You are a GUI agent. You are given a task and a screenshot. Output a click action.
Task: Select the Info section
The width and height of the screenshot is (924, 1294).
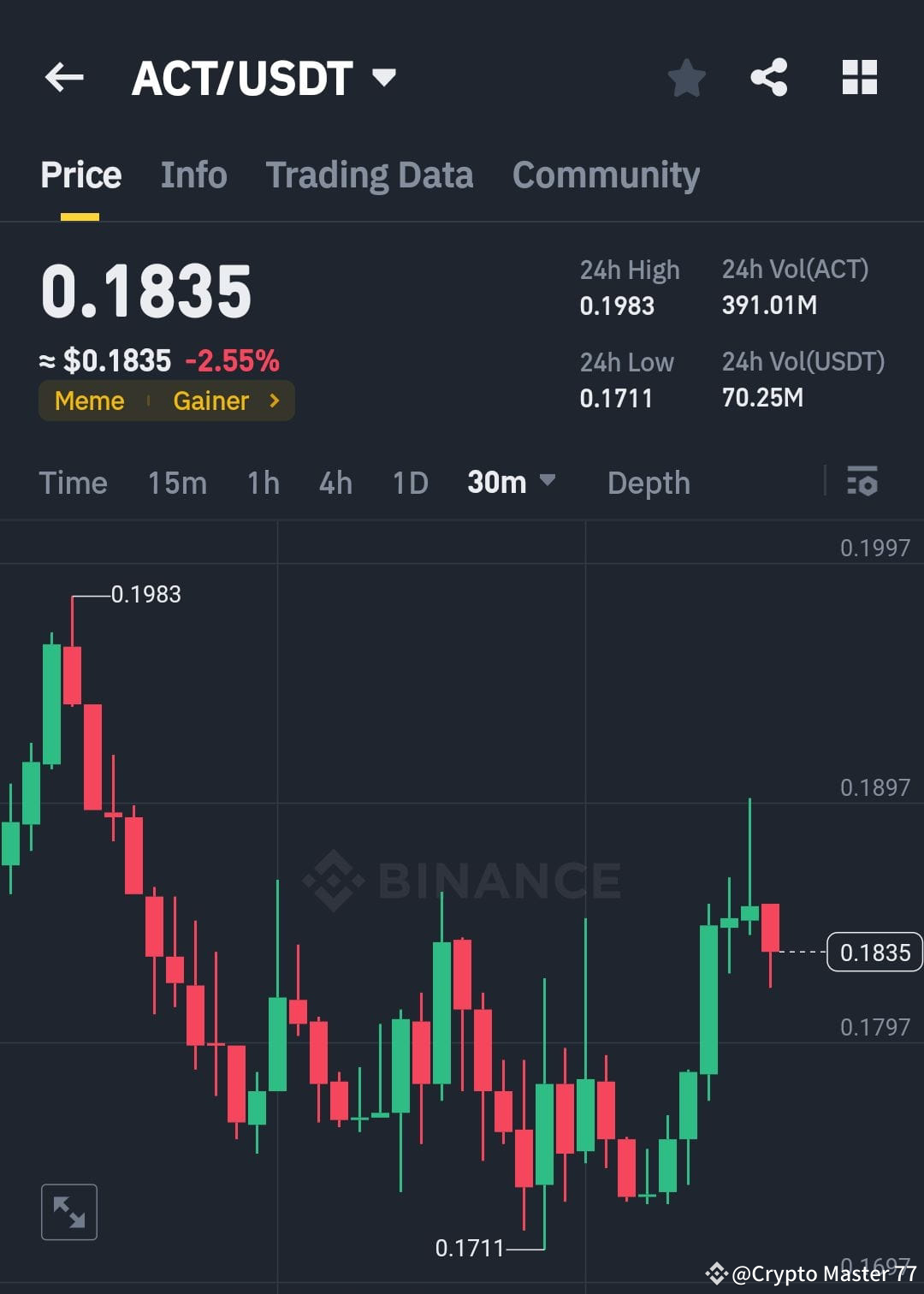pyautogui.click(x=192, y=174)
